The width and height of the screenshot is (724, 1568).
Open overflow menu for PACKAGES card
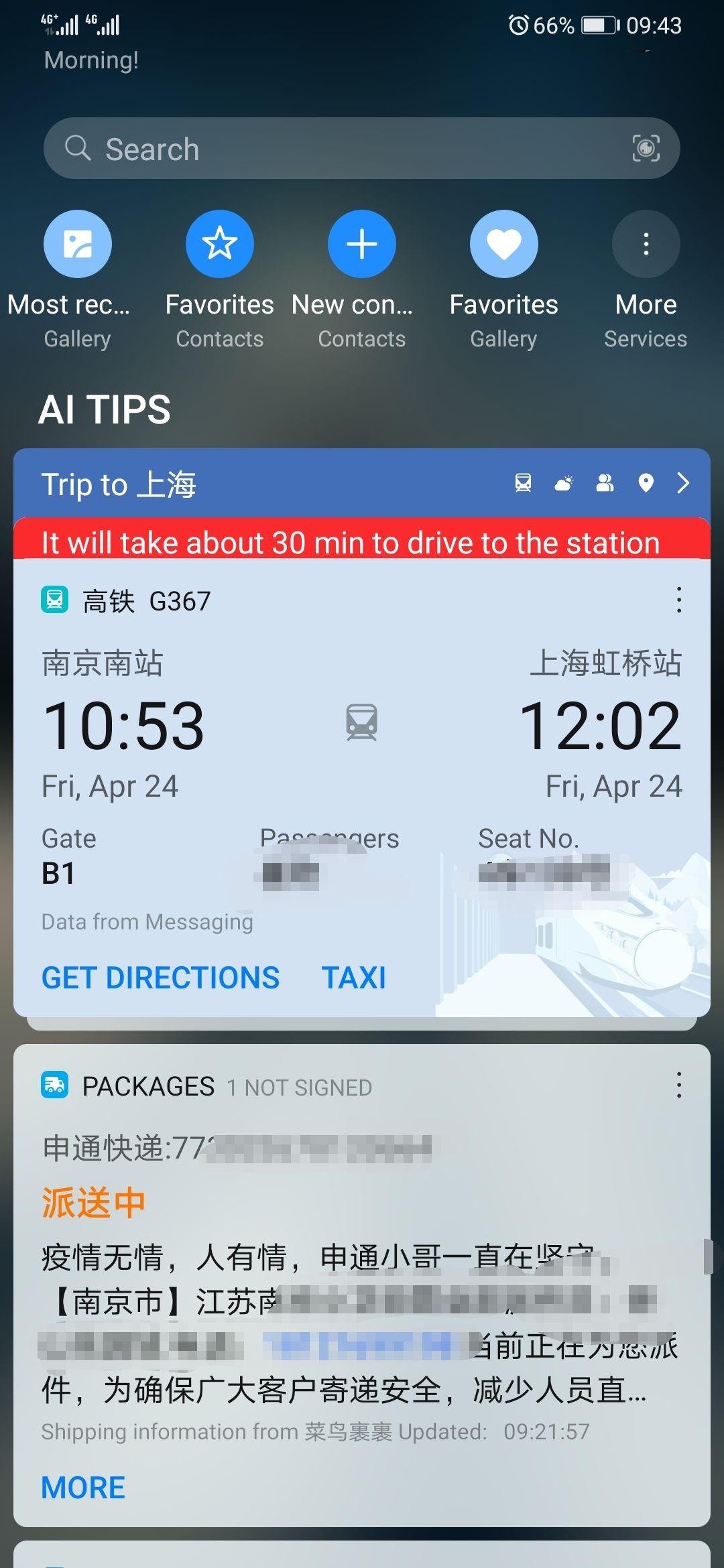click(679, 1085)
